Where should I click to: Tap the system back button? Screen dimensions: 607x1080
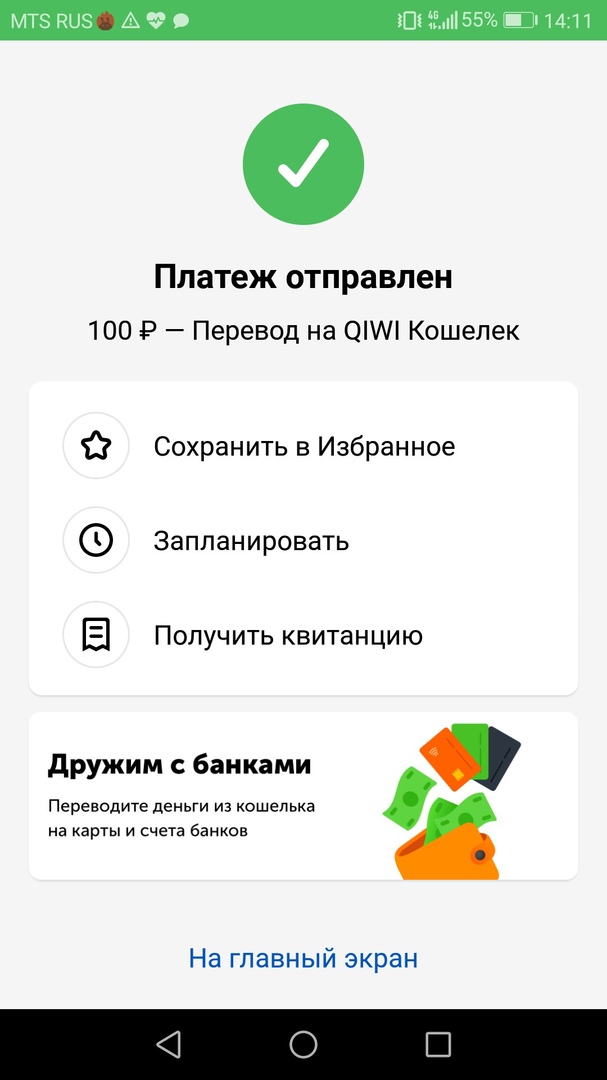point(168,1045)
